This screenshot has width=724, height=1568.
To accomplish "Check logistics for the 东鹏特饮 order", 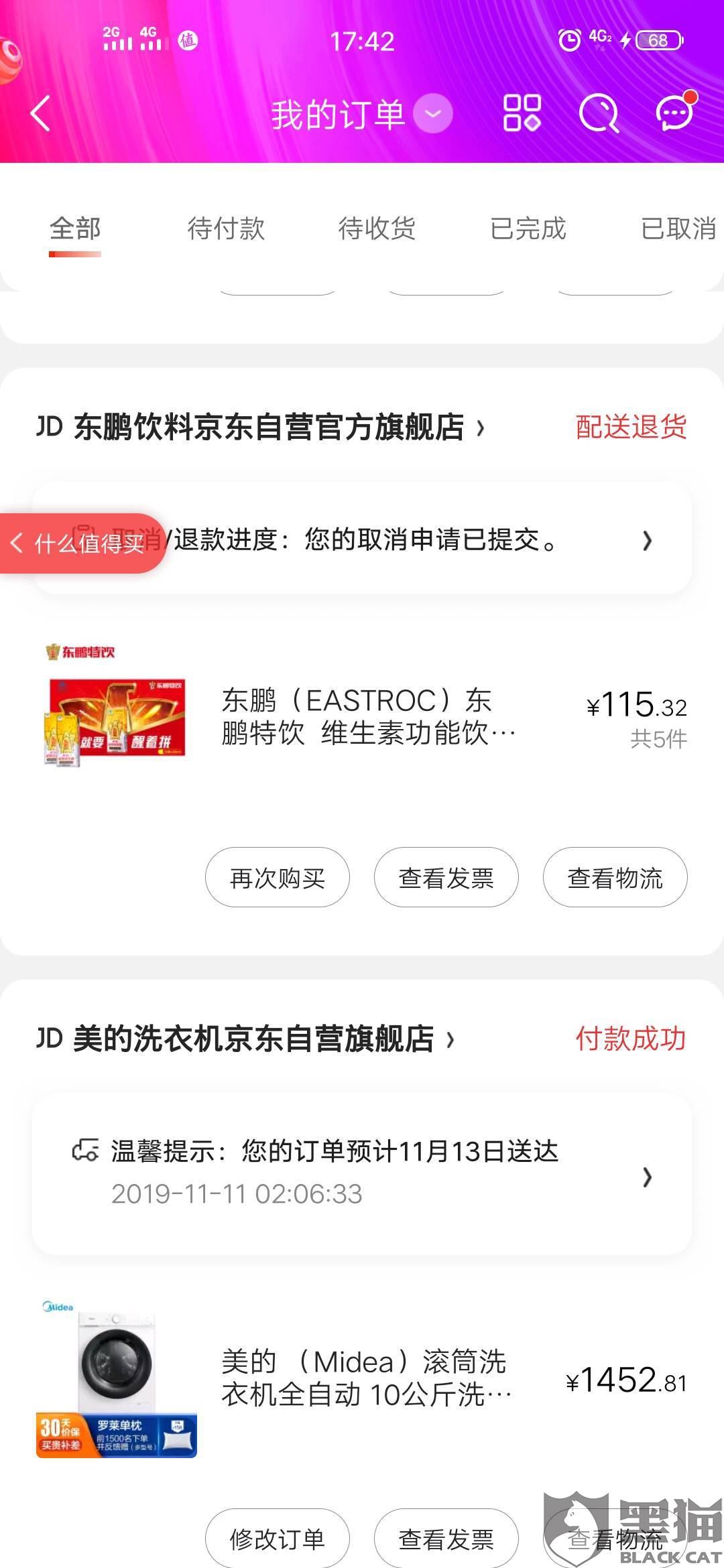I will tap(615, 878).
